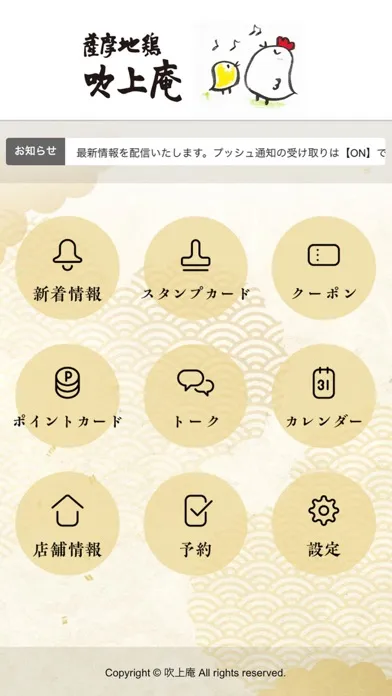Start a トーク chat
The width and height of the screenshot is (392, 696).
196,396
